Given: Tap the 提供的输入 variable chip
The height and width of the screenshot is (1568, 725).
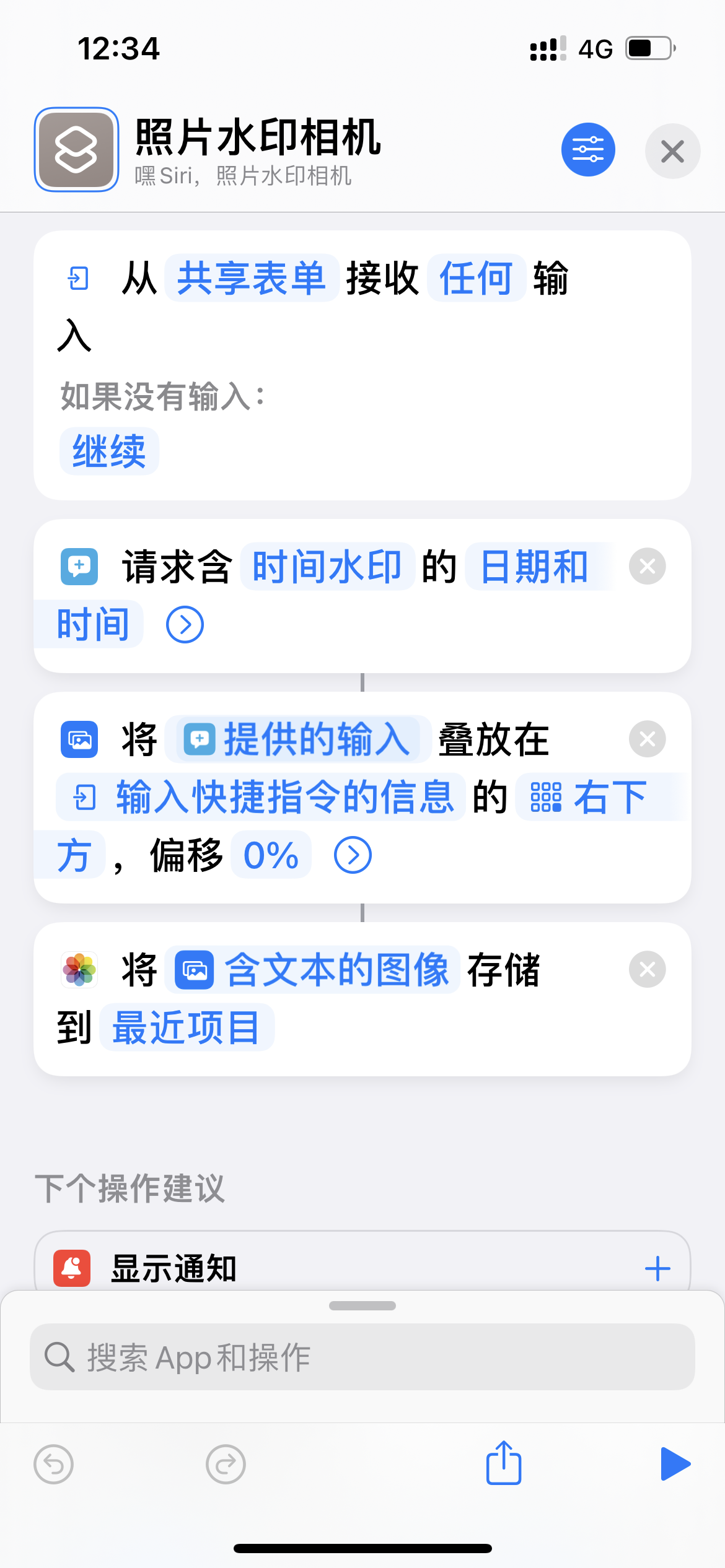Looking at the screenshot, I should coord(299,739).
